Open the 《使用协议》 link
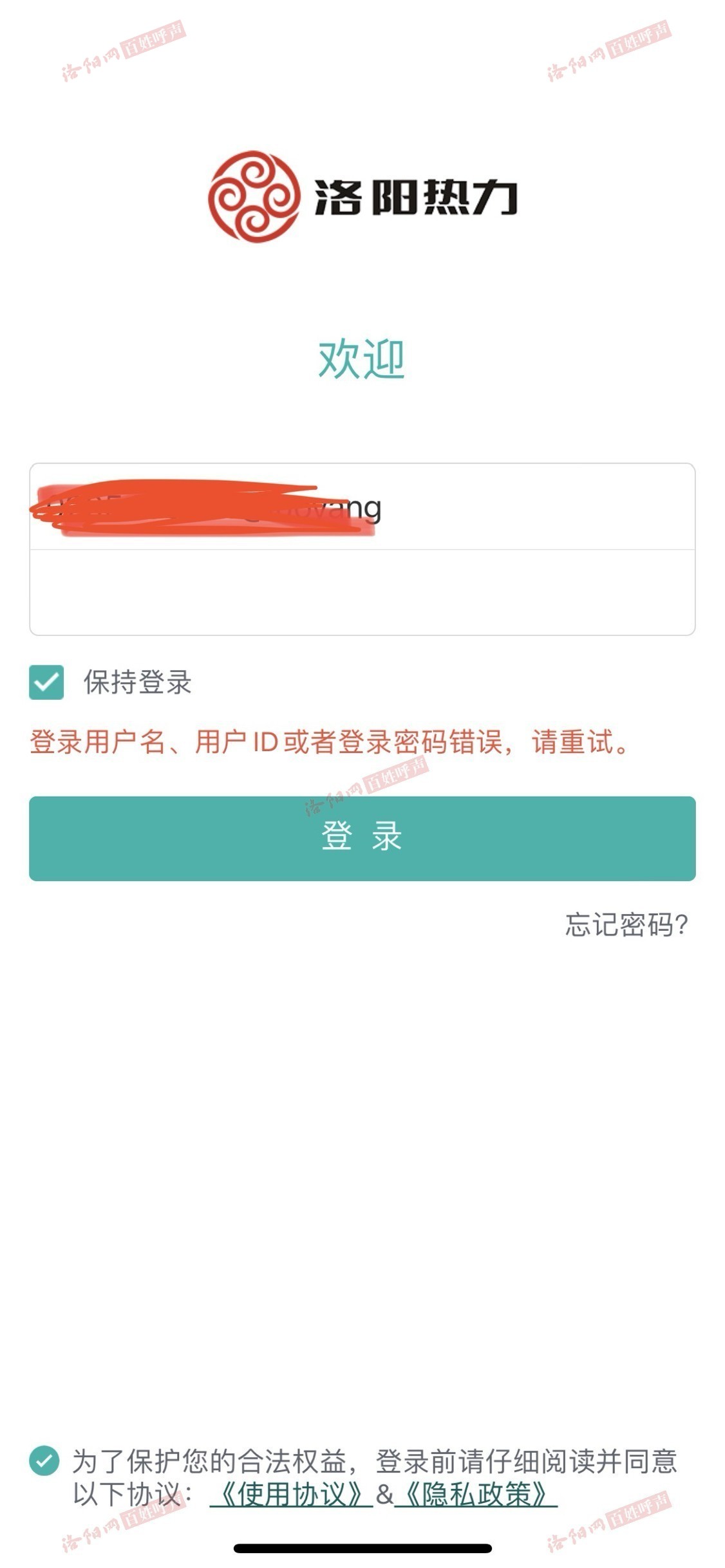Image resolution: width=725 pixels, height=1568 pixels. [291, 1494]
